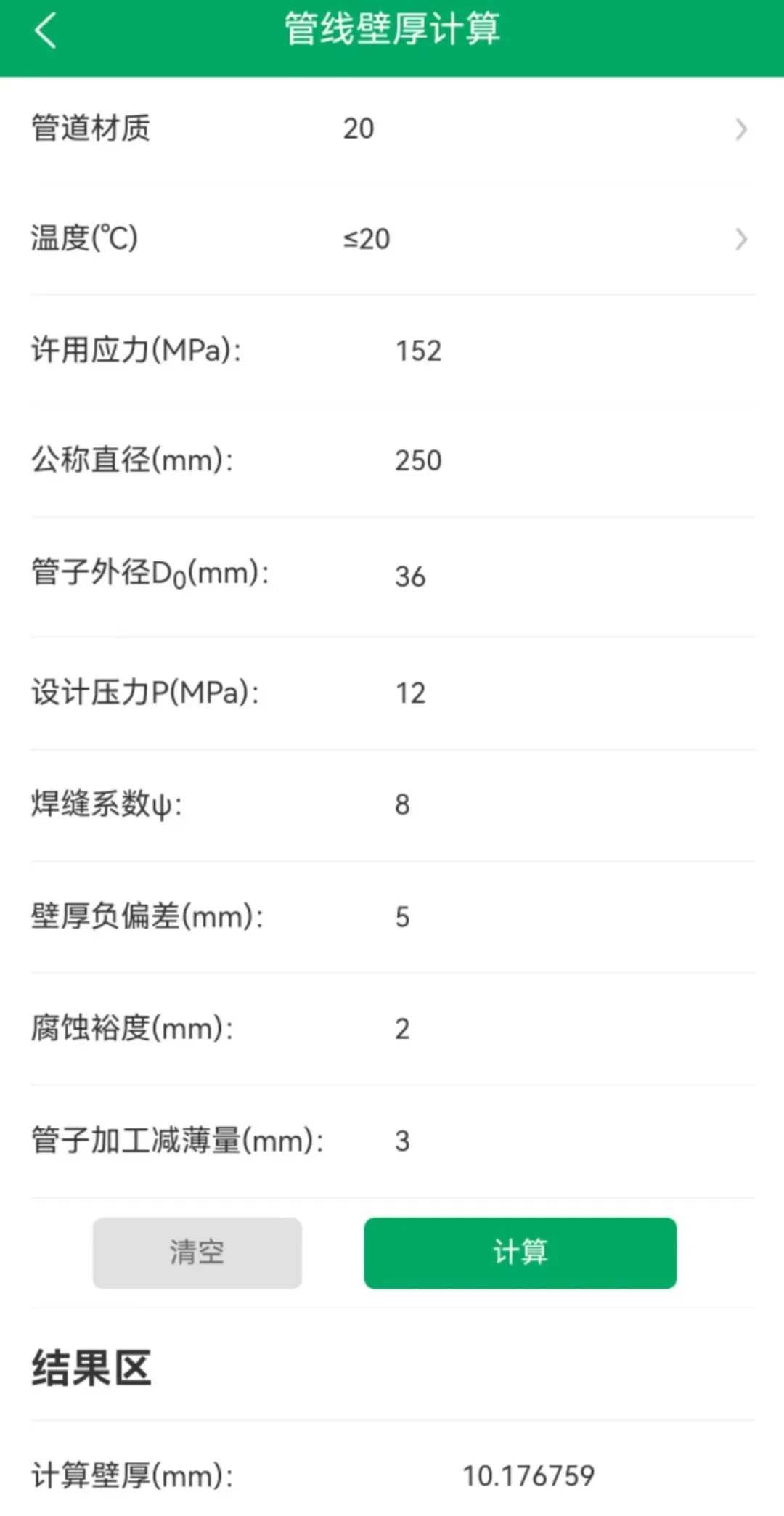Edit the 公称直径(mm) field
The image size is (784, 1516).
tap(566, 460)
